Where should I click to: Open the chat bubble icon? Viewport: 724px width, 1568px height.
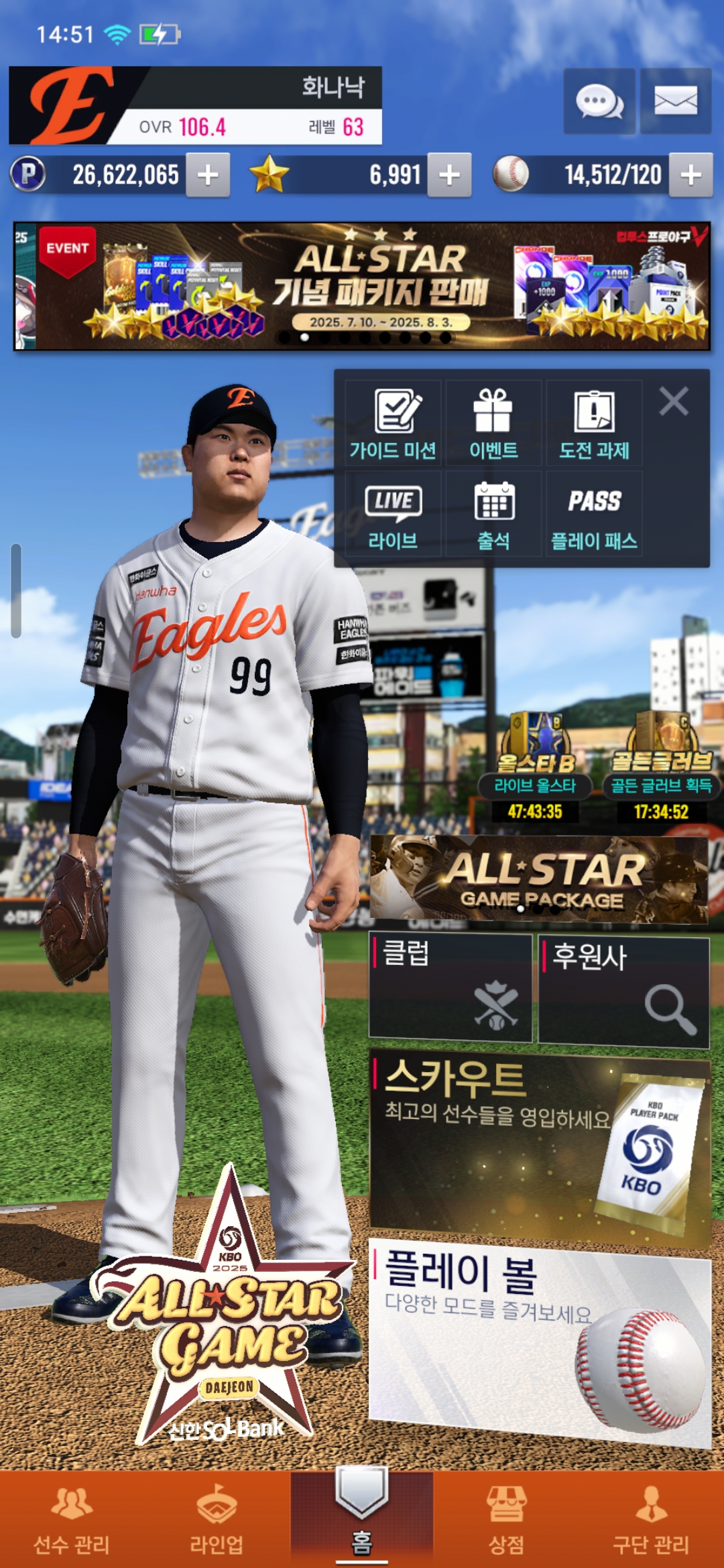click(x=599, y=102)
